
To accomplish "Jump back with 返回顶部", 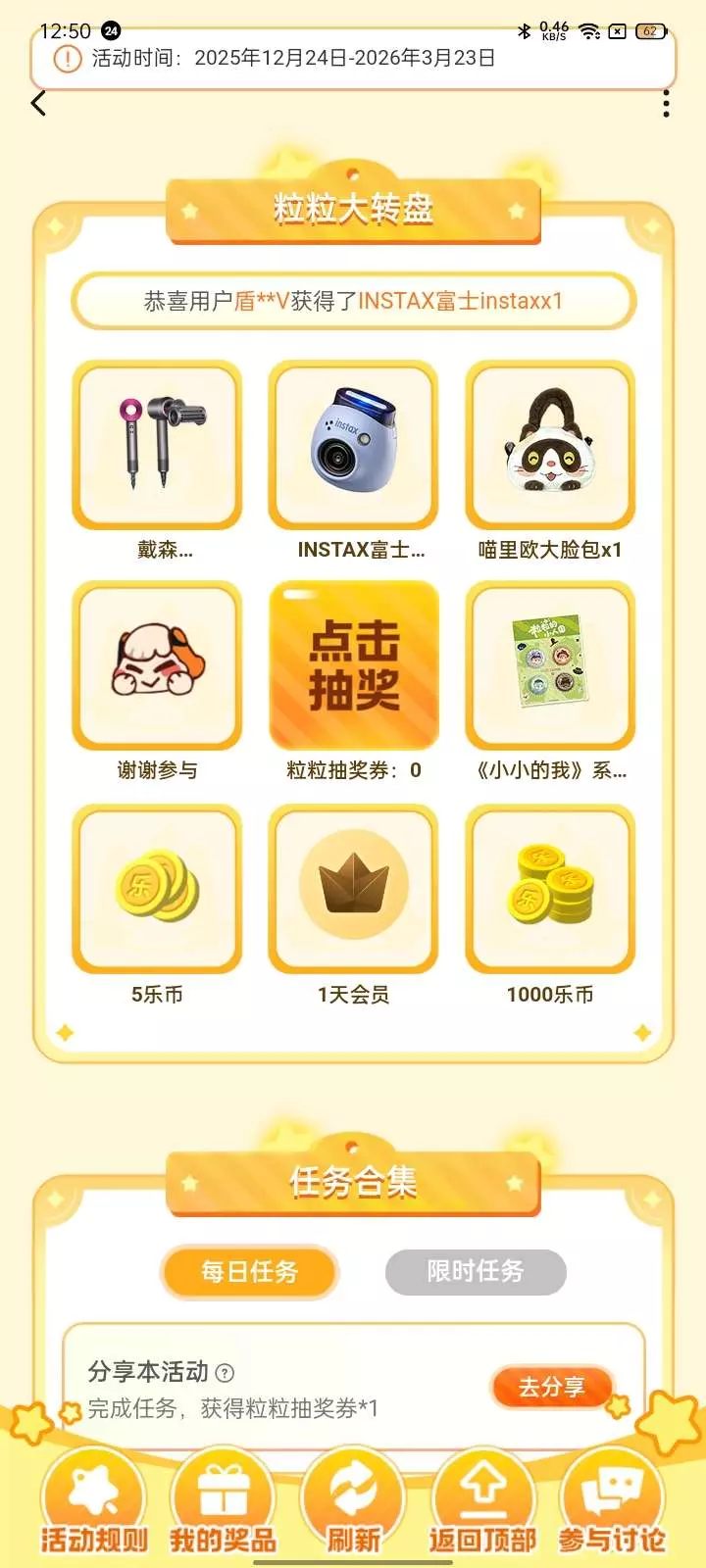I will point(482,1504).
